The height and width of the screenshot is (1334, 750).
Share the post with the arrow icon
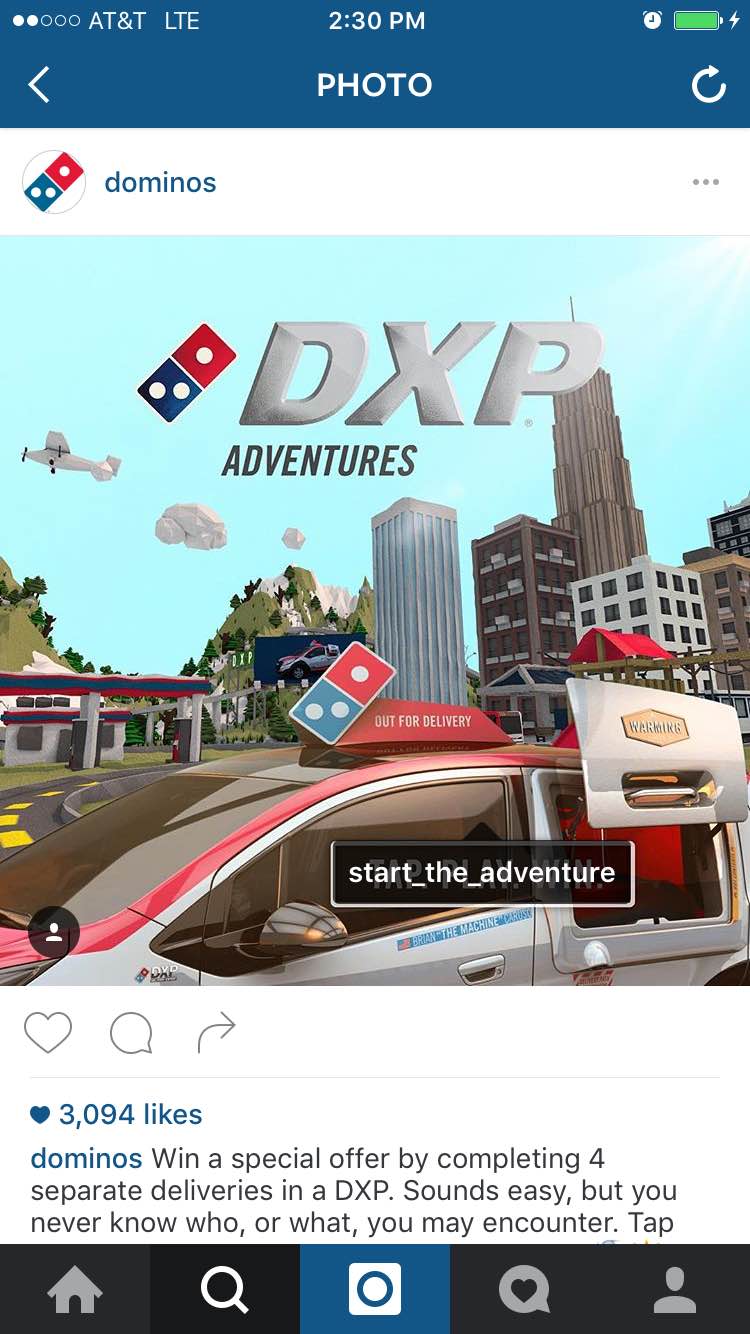[x=216, y=1033]
